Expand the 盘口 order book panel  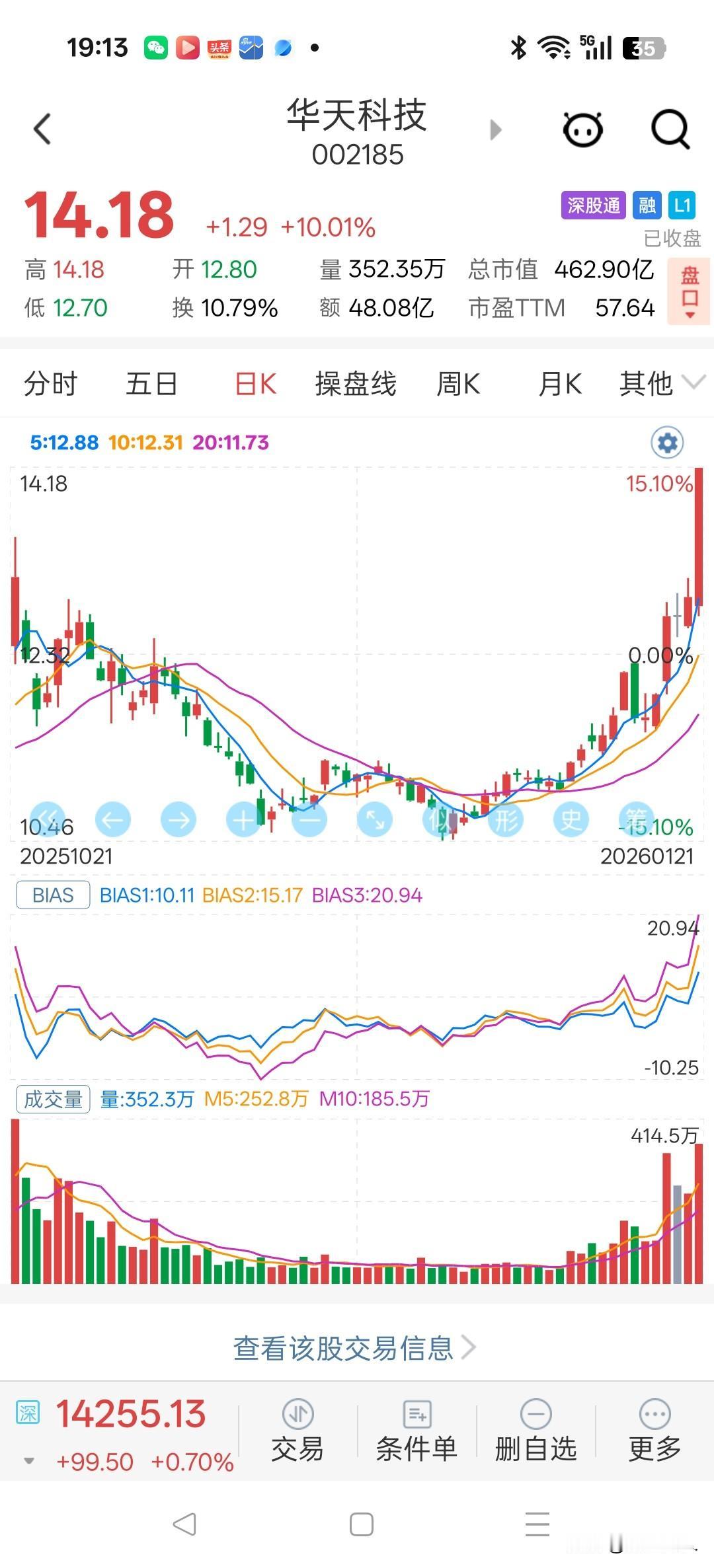click(x=690, y=291)
